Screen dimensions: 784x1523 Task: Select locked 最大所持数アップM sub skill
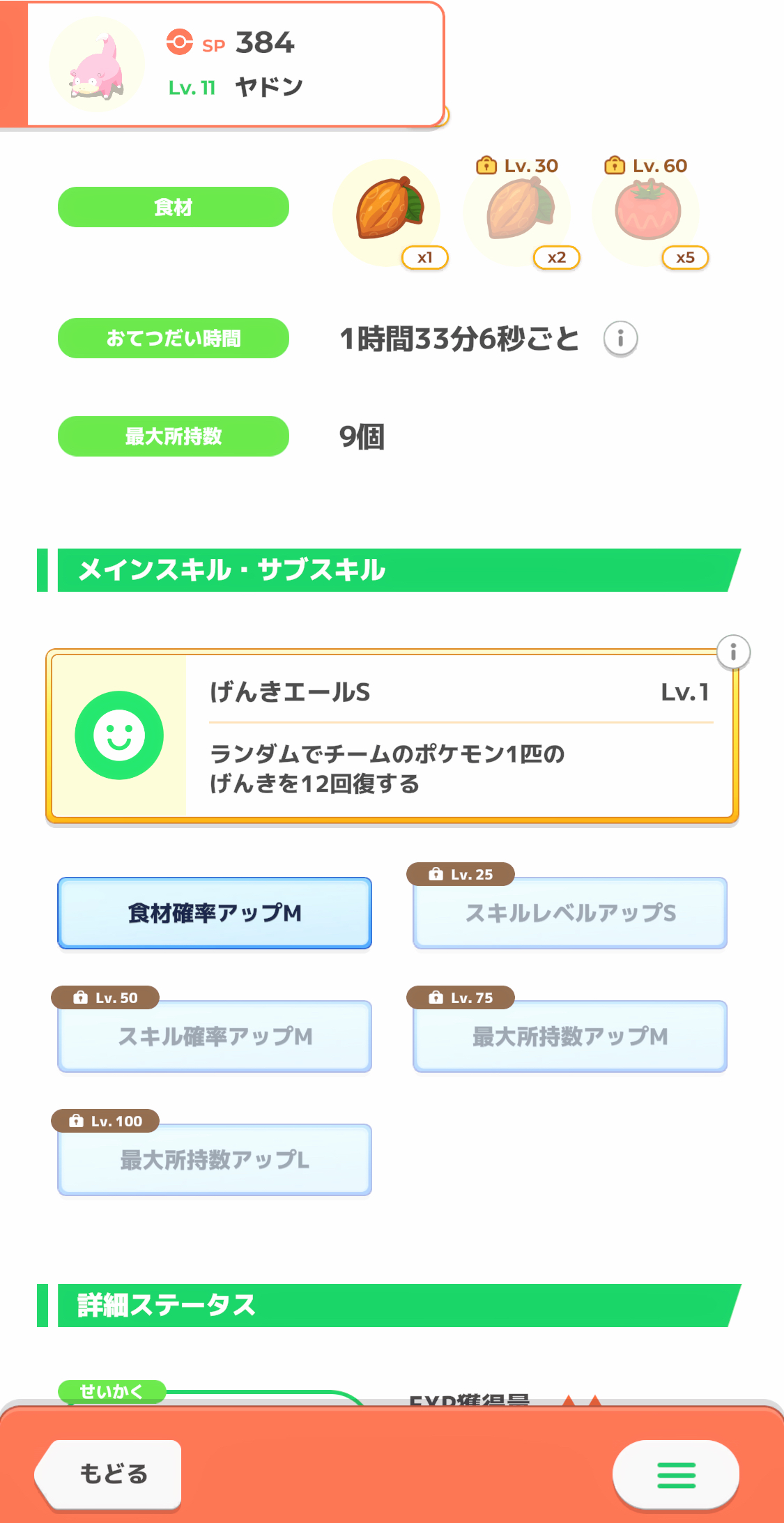click(x=570, y=1036)
